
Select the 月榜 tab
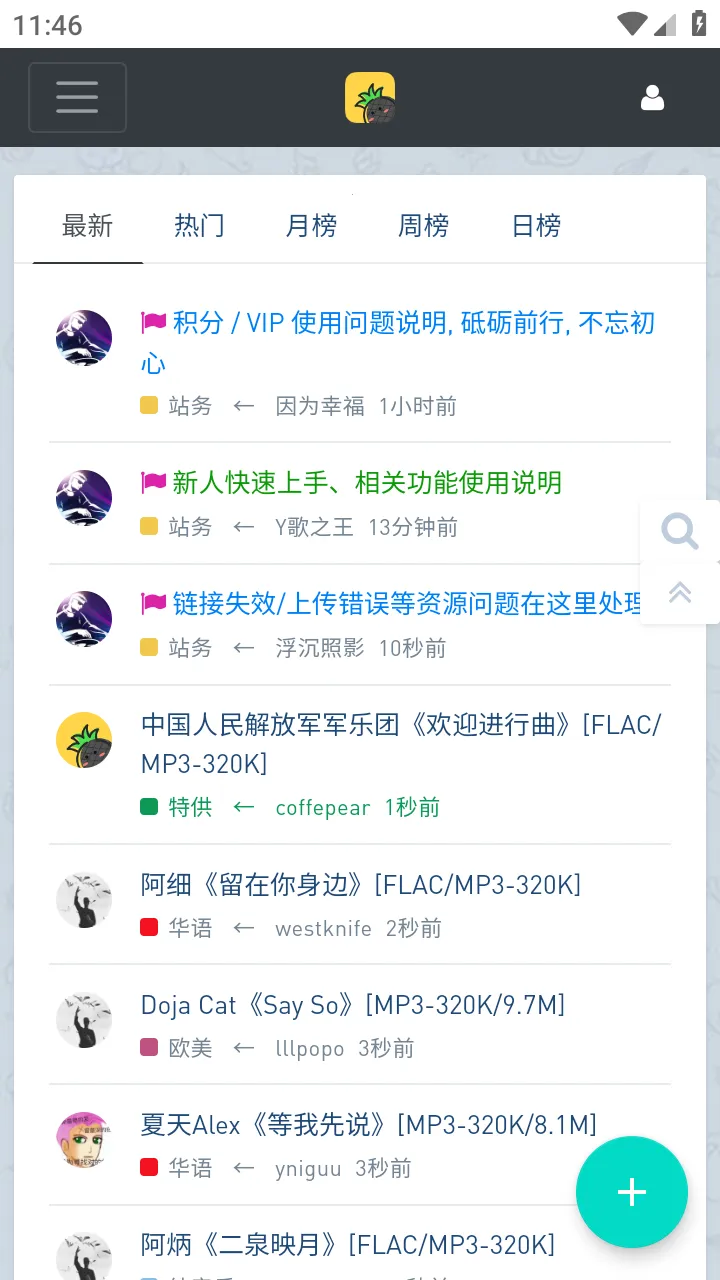(x=310, y=226)
